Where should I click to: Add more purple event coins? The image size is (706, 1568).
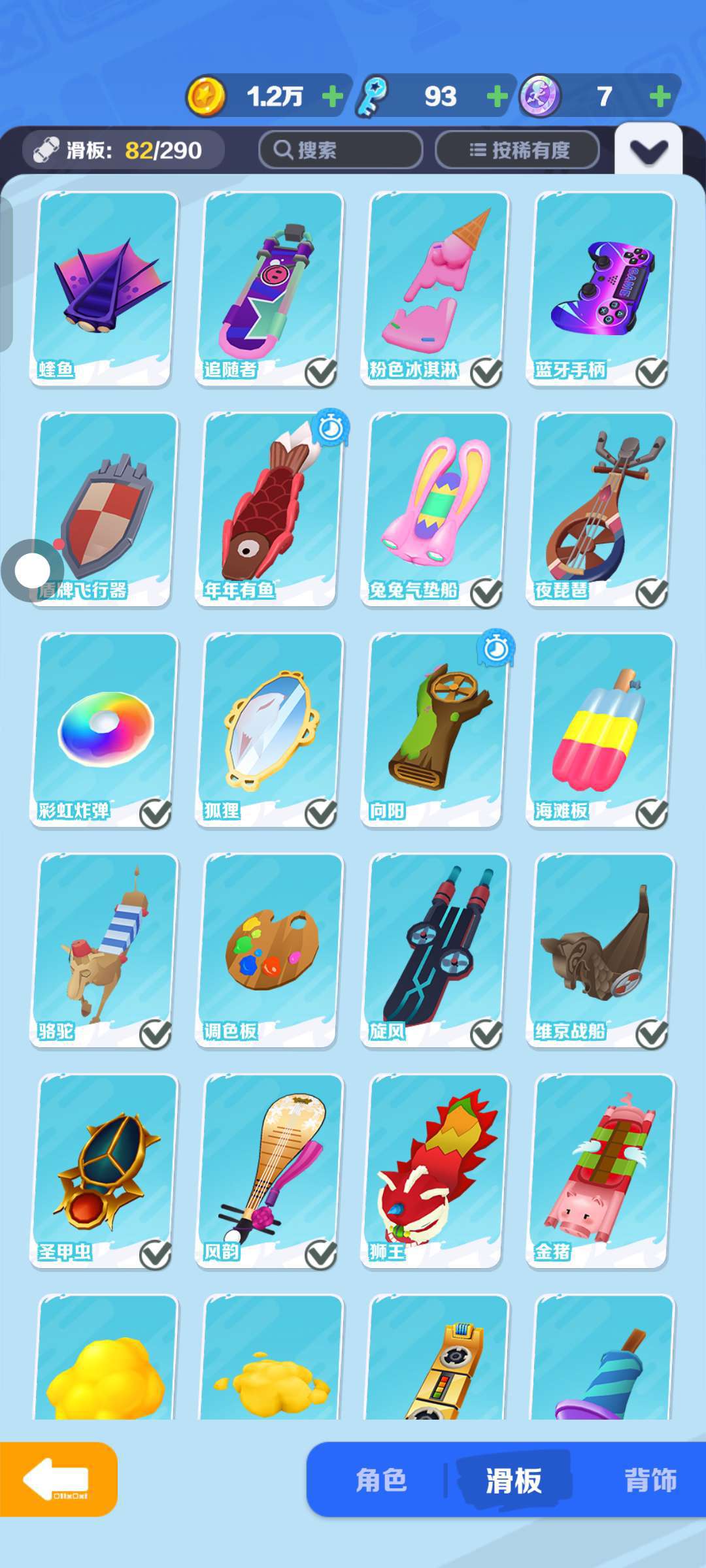point(660,97)
